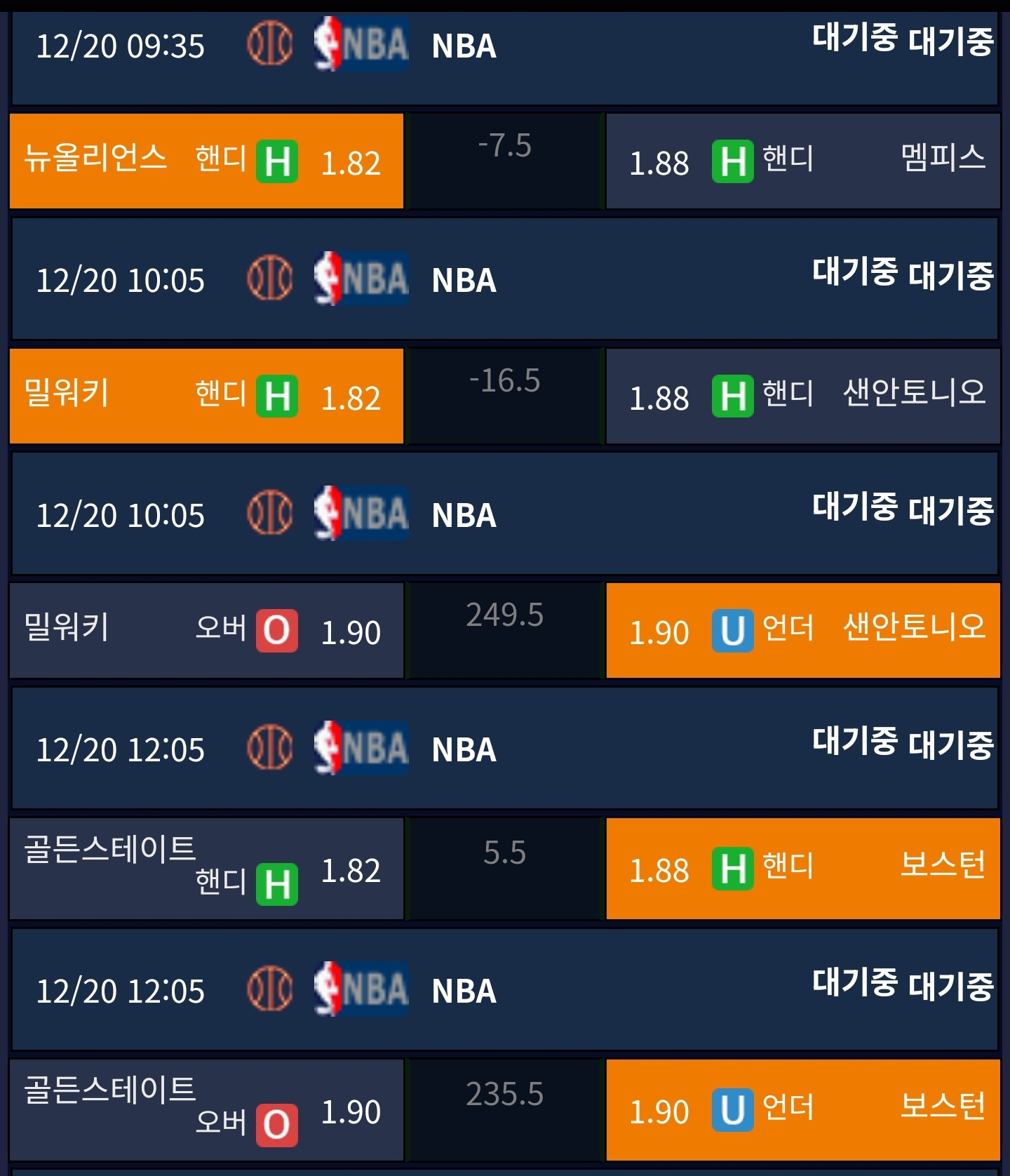1010x1176 pixels.
Task: Tap 샌안토니오 under 1.90 bet
Action: pyautogui.click(x=803, y=630)
